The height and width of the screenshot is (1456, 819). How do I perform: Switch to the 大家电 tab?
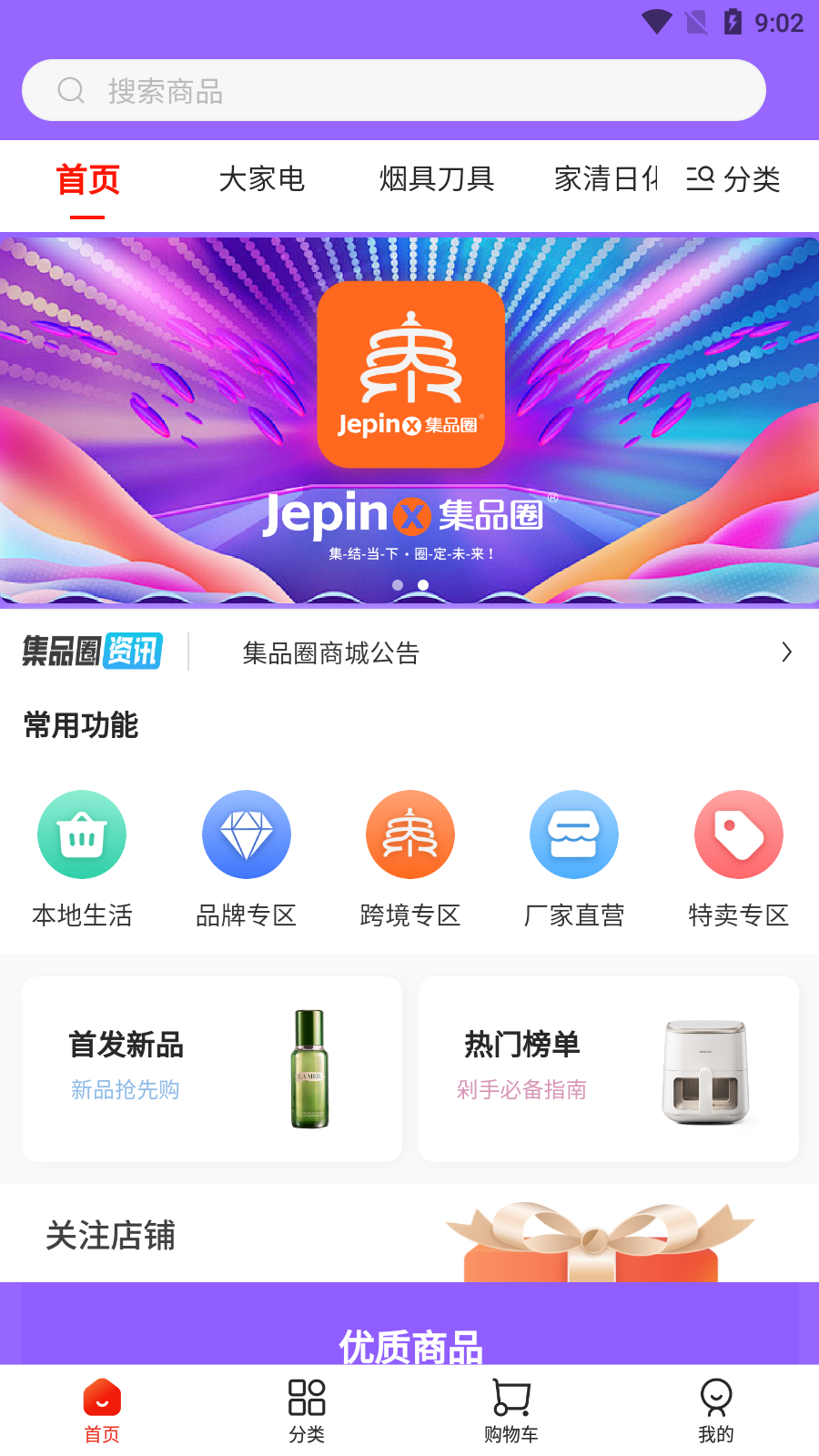(262, 179)
